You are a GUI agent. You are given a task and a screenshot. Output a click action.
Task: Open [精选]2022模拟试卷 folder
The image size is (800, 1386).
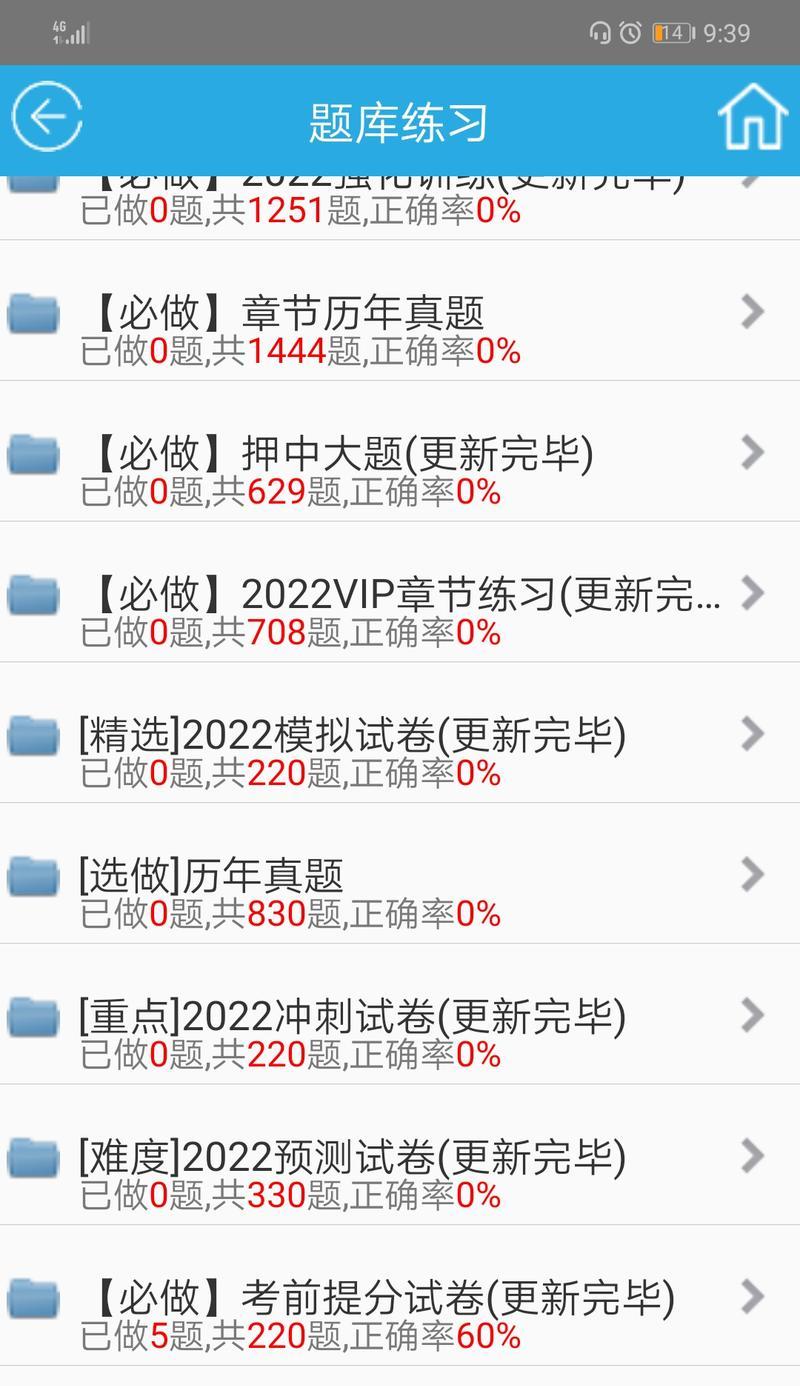pyautogui.click(x=400, y=733)
